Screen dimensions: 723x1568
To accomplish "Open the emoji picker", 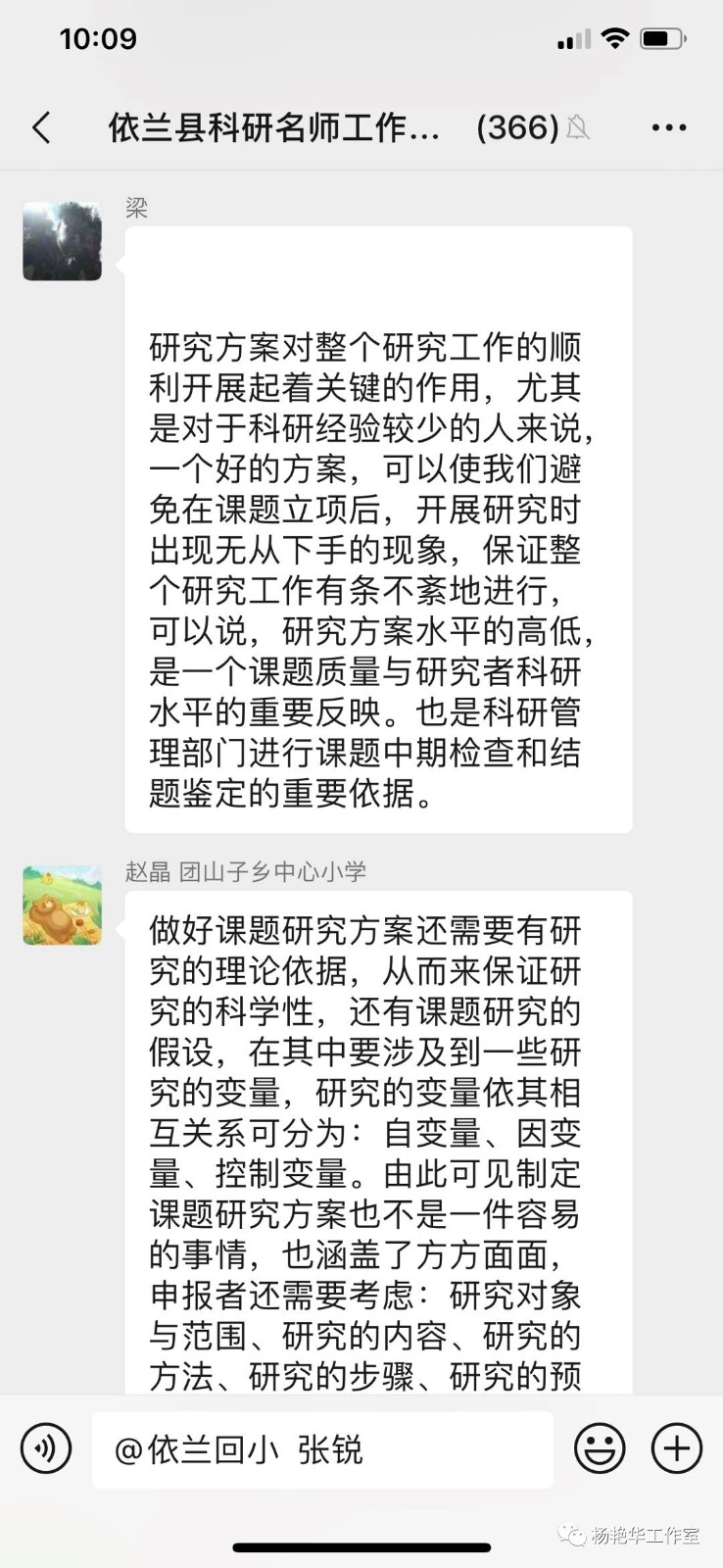I will 600,1448.
